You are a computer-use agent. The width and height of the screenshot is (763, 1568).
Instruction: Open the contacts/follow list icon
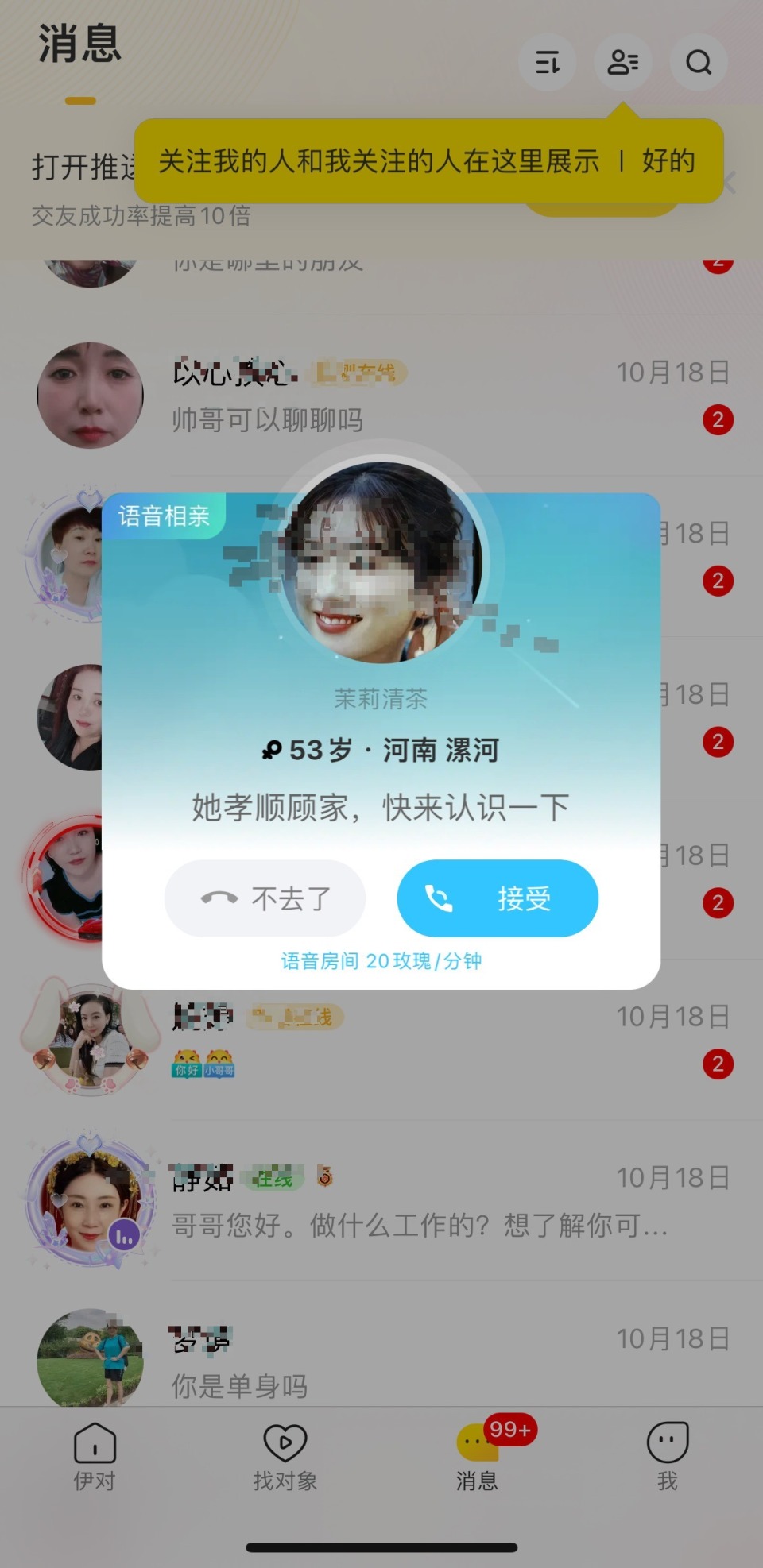(623, 62)
